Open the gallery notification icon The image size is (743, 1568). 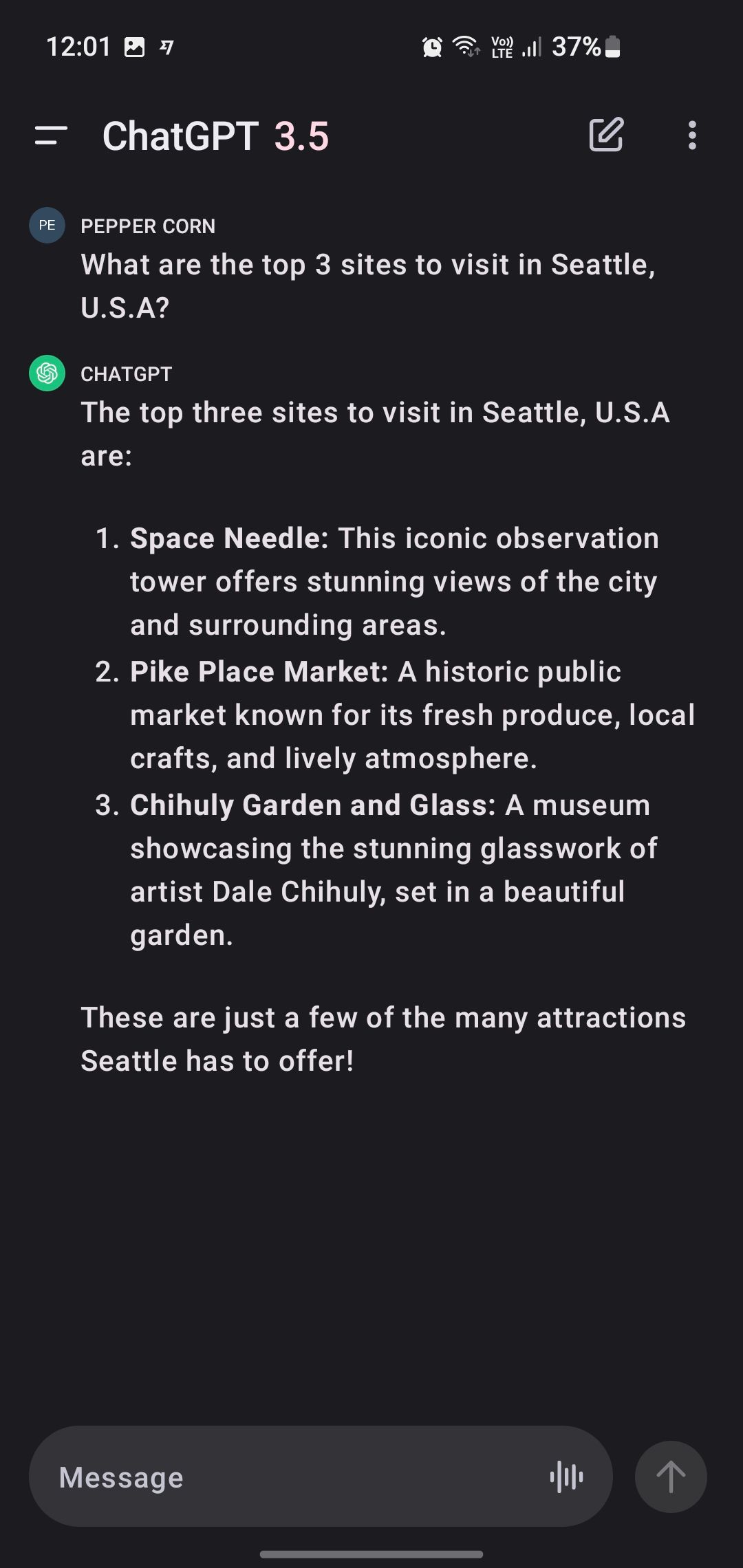(x=136, y=46)
